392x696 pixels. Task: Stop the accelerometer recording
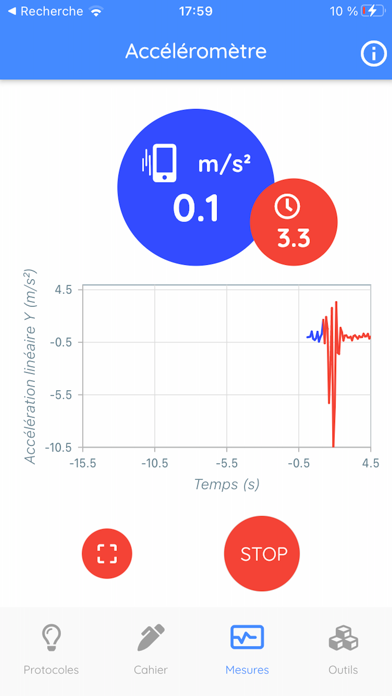262,553
